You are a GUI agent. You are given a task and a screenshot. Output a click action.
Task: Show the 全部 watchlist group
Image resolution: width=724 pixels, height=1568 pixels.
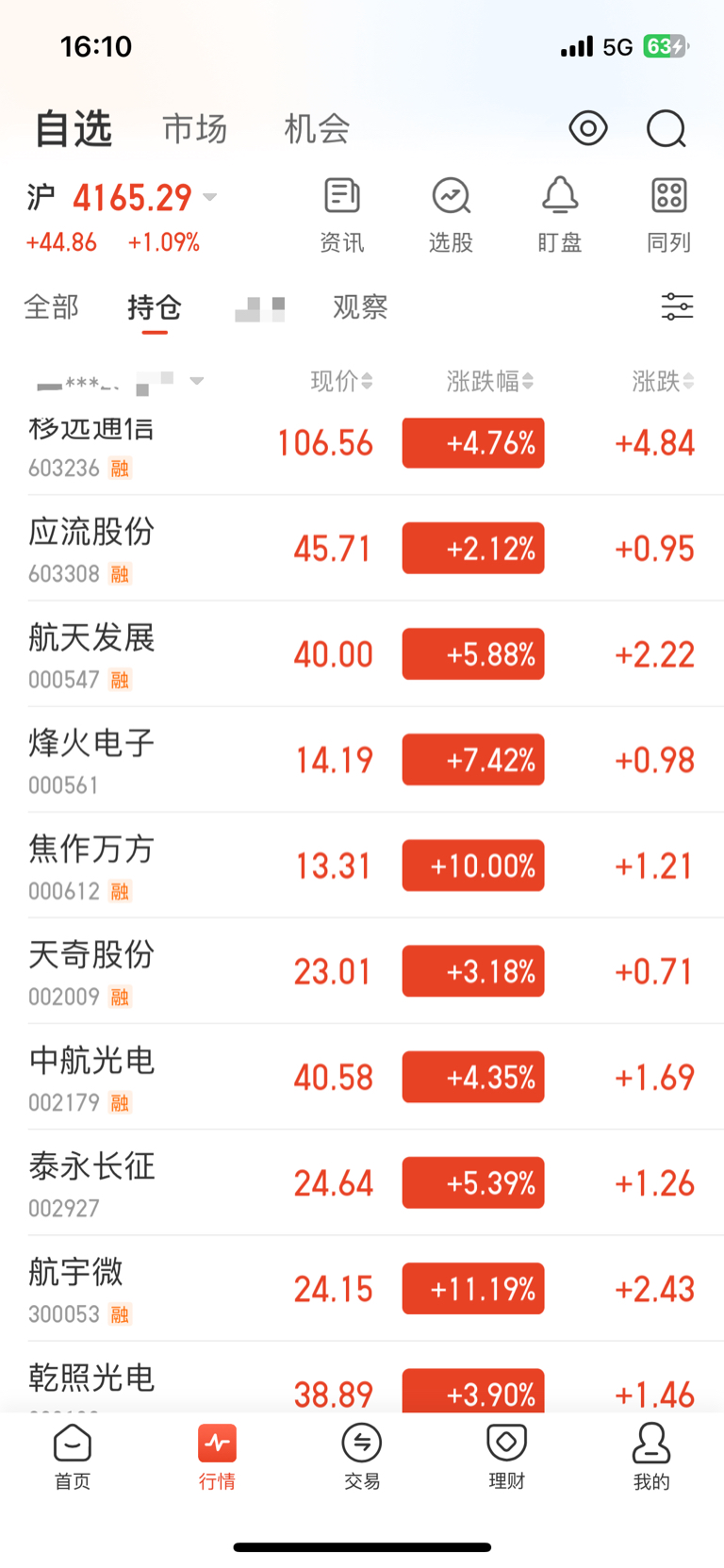[x=52, y=307]
